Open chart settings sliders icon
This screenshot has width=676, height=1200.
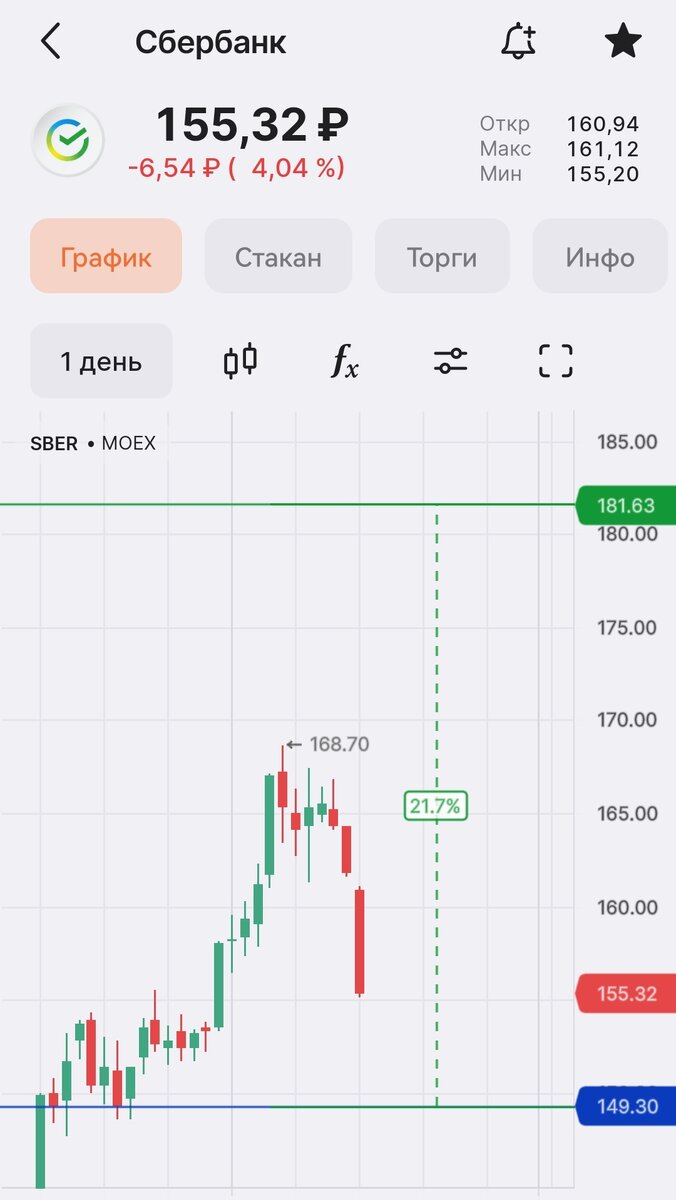pyautogui.click(x=451, y=361)
